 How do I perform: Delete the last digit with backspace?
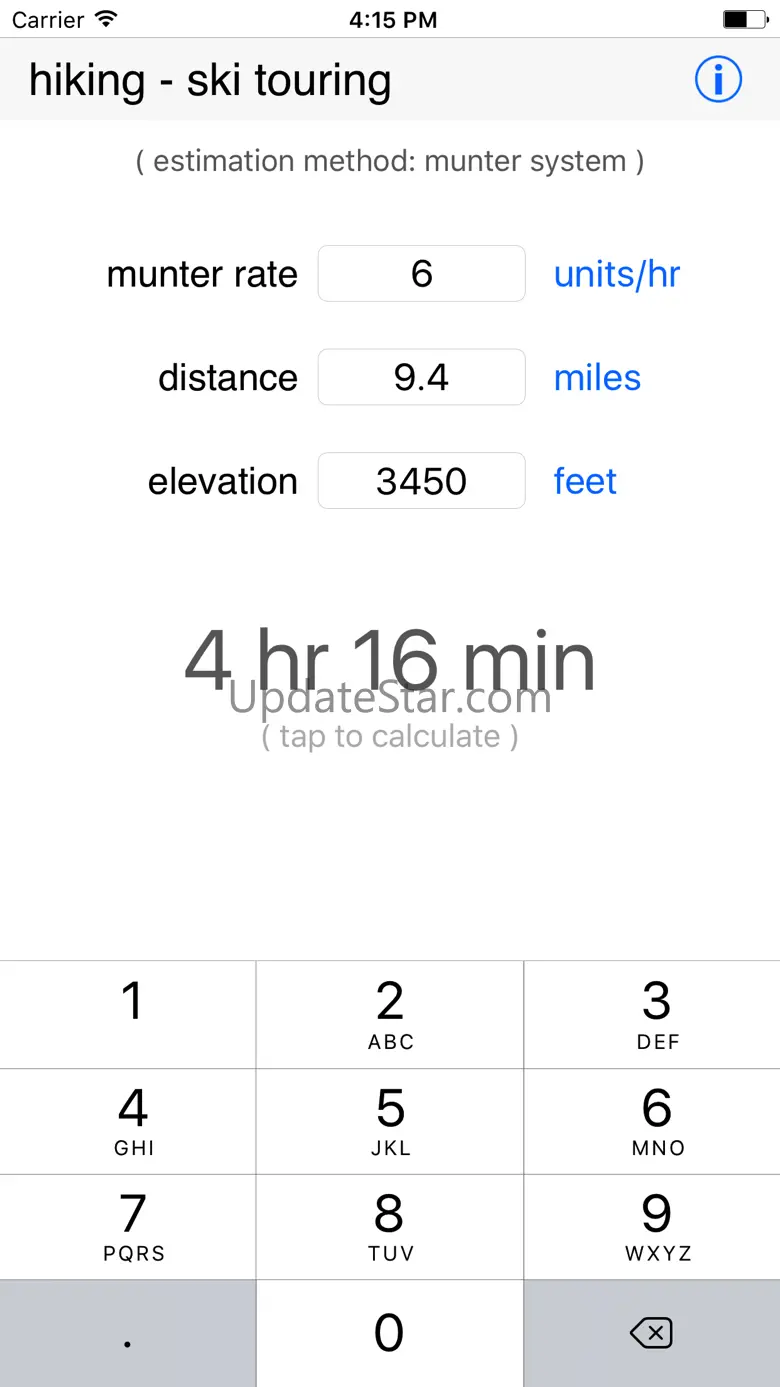pyautogui.click(x=651, y=1332)
